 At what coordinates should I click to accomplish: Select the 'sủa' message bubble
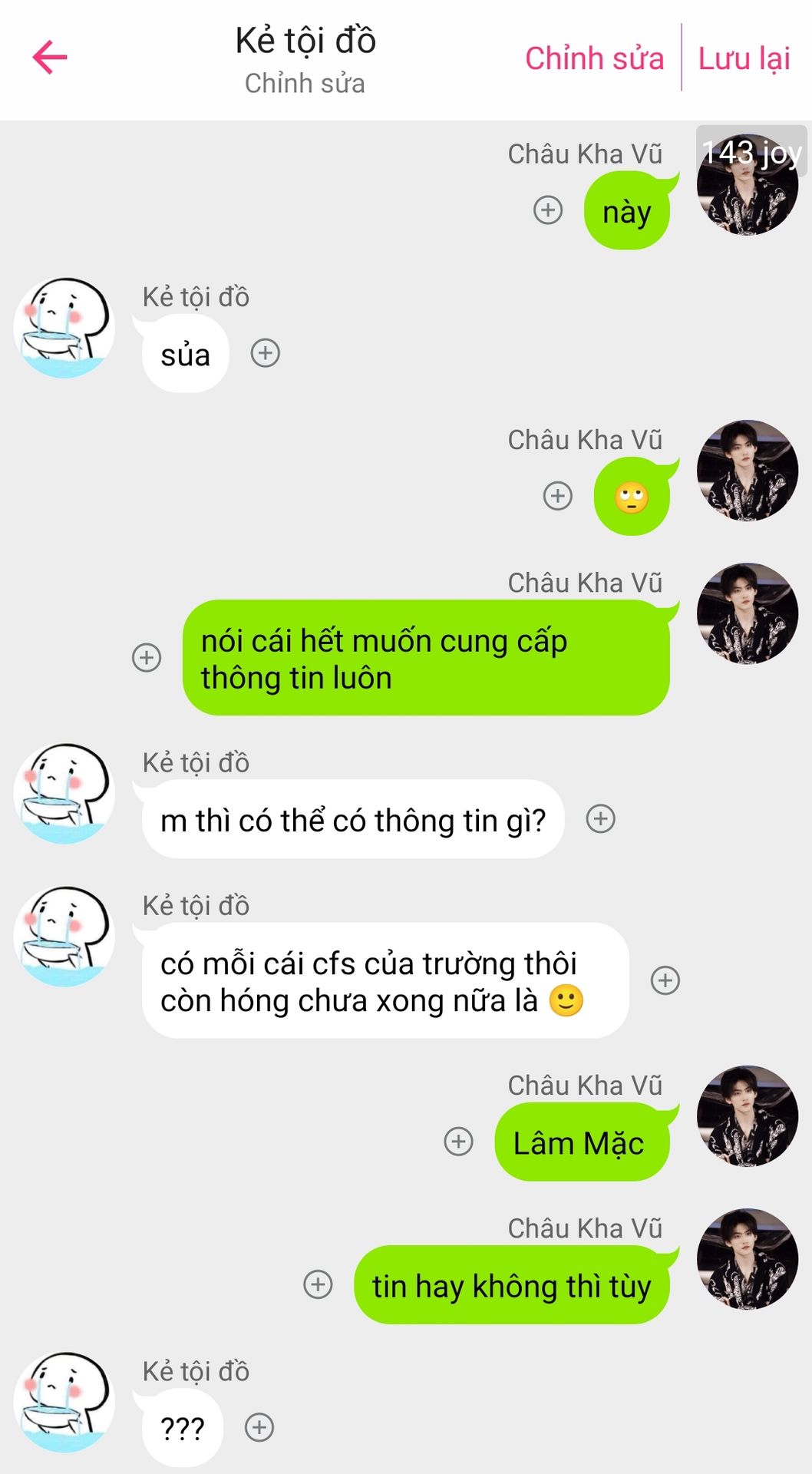185,355
